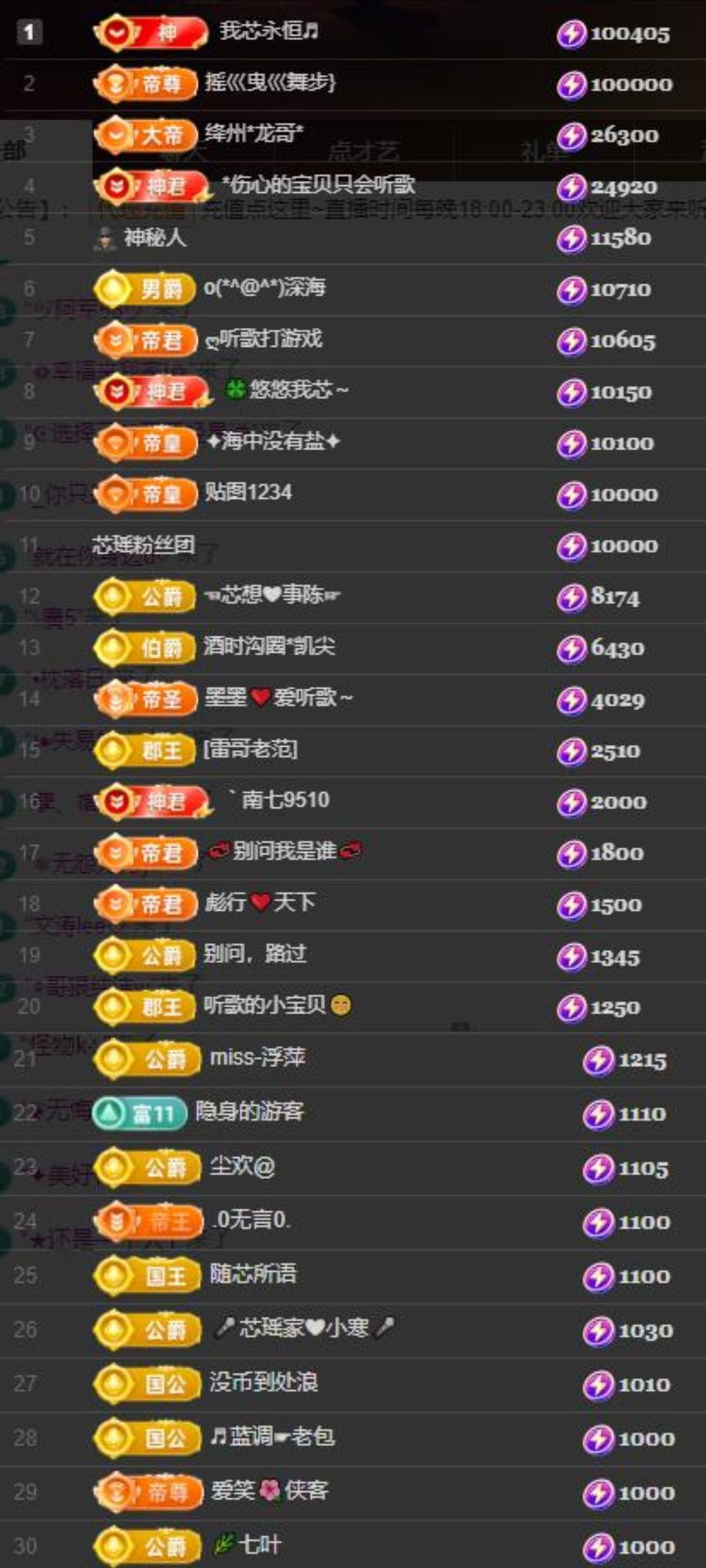Open 别问我是谁 user entry
Image resolution: width=706 pixels, height=1568 pixels.
(285, 851)
